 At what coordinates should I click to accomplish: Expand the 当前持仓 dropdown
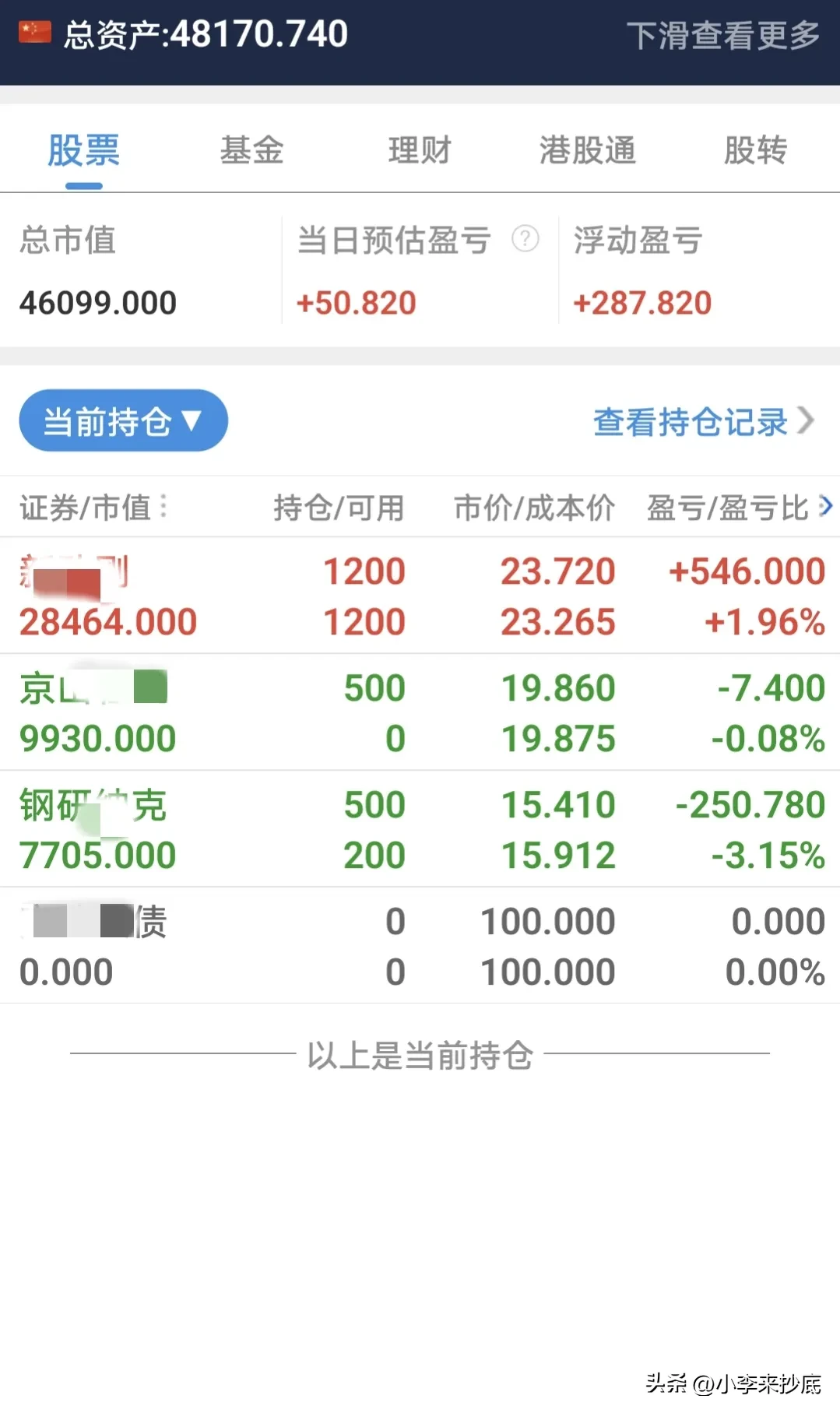tap(123, 420)
